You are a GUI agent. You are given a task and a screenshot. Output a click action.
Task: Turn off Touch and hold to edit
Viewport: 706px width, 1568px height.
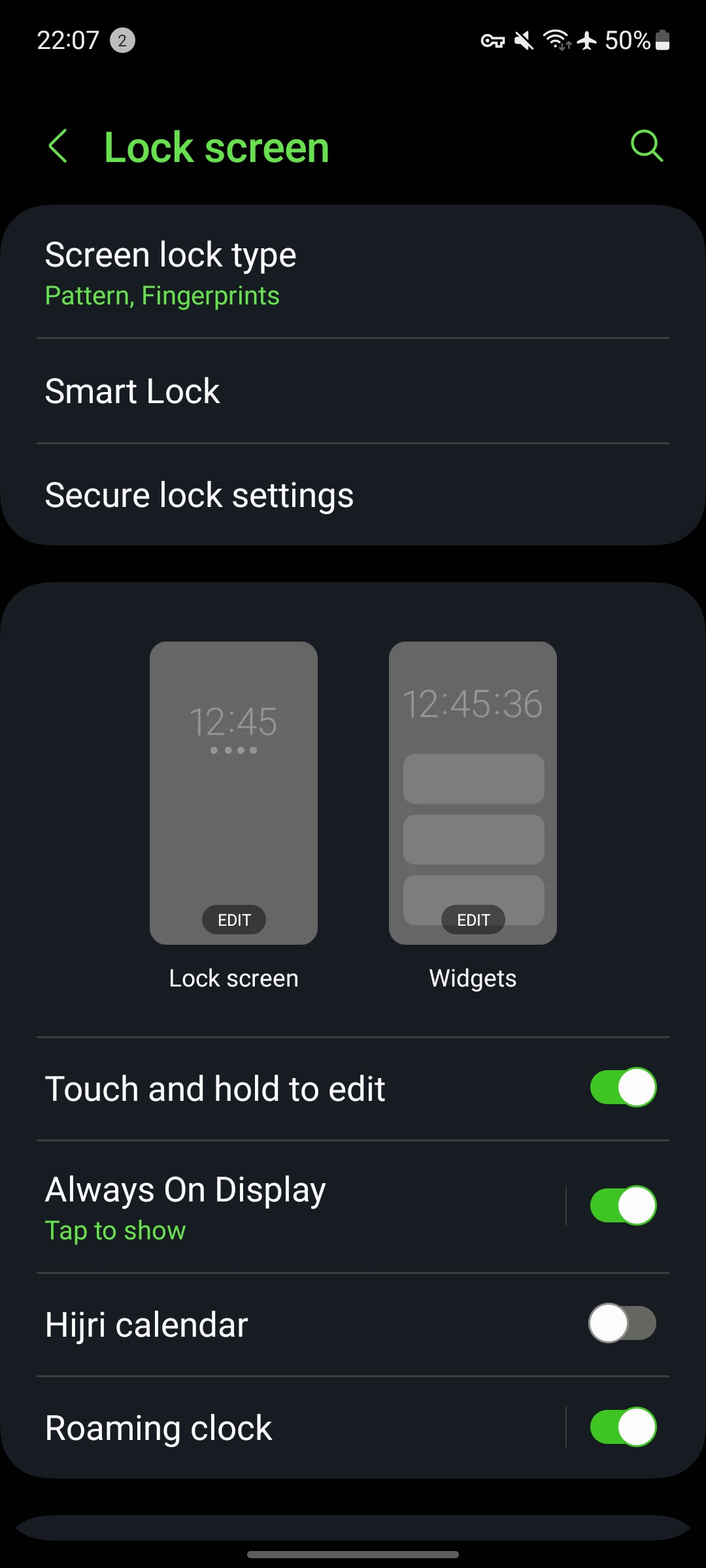pyautogui.click(x=623, y=1088)
